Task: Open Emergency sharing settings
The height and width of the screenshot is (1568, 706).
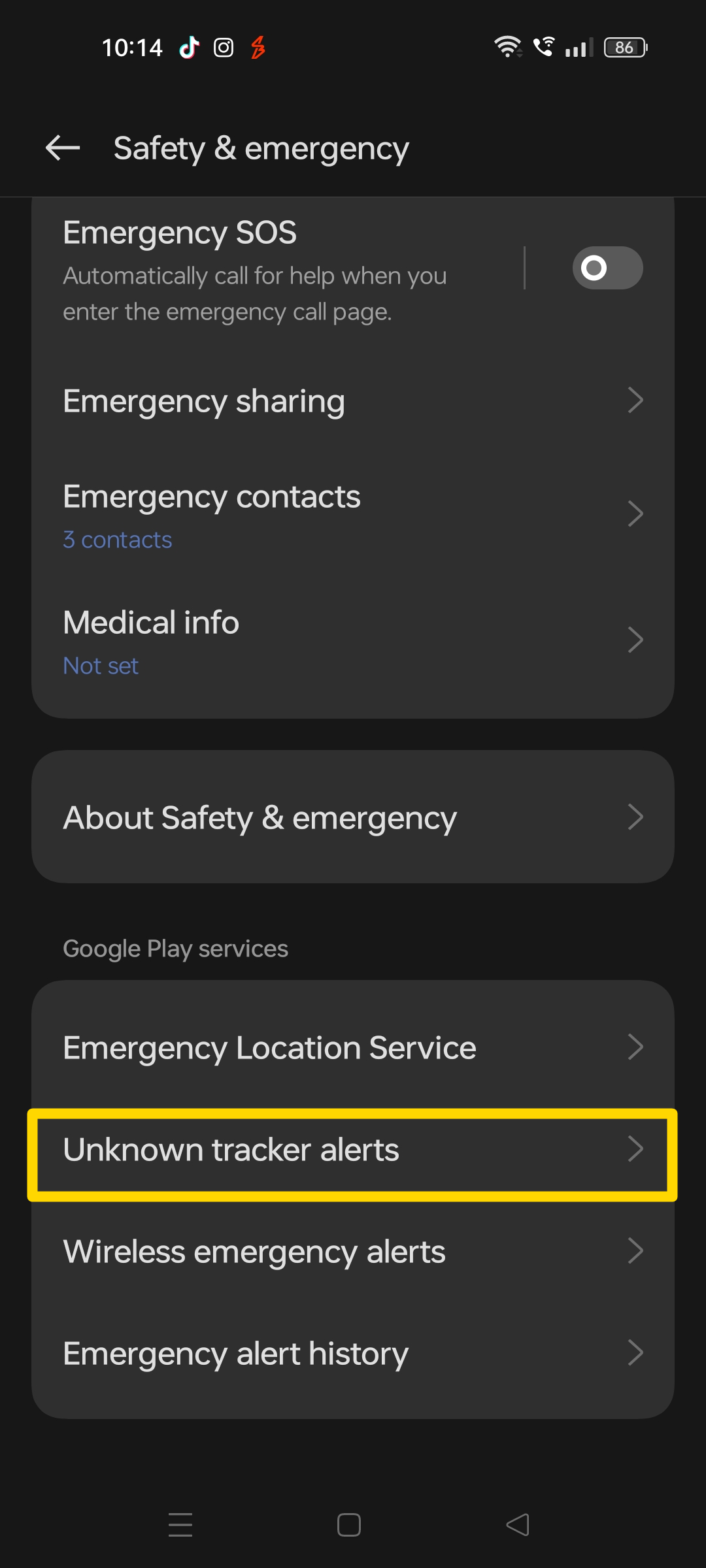Action: pyautogui.click(x=353, y=400)
